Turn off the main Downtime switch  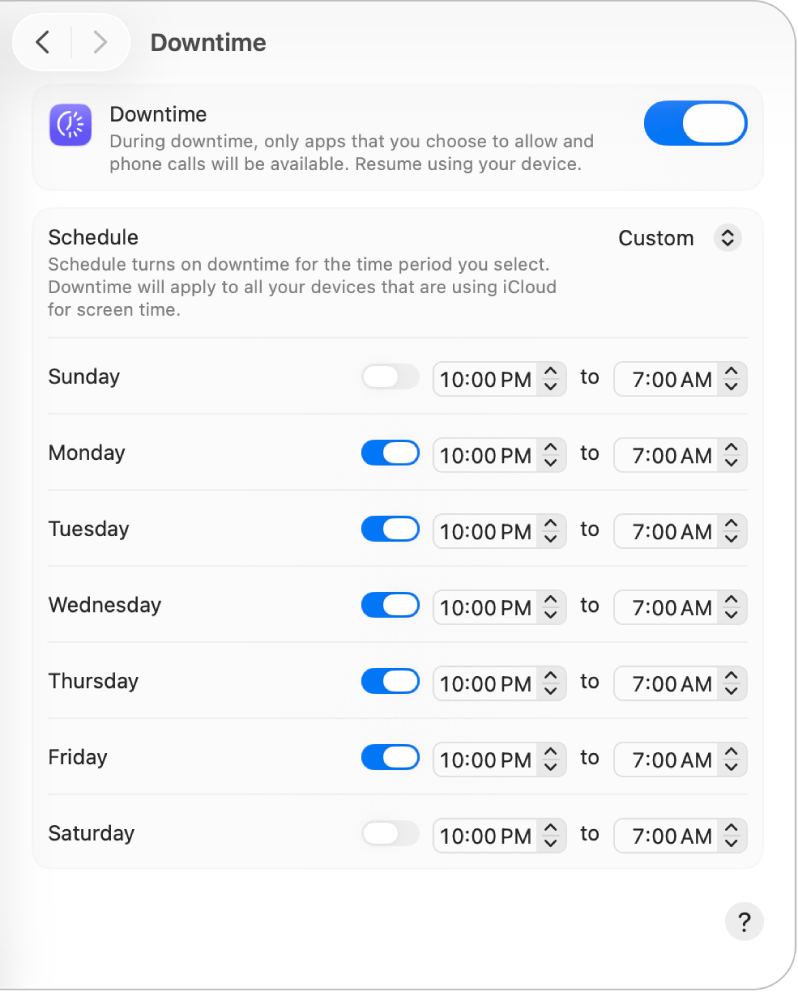695,123
